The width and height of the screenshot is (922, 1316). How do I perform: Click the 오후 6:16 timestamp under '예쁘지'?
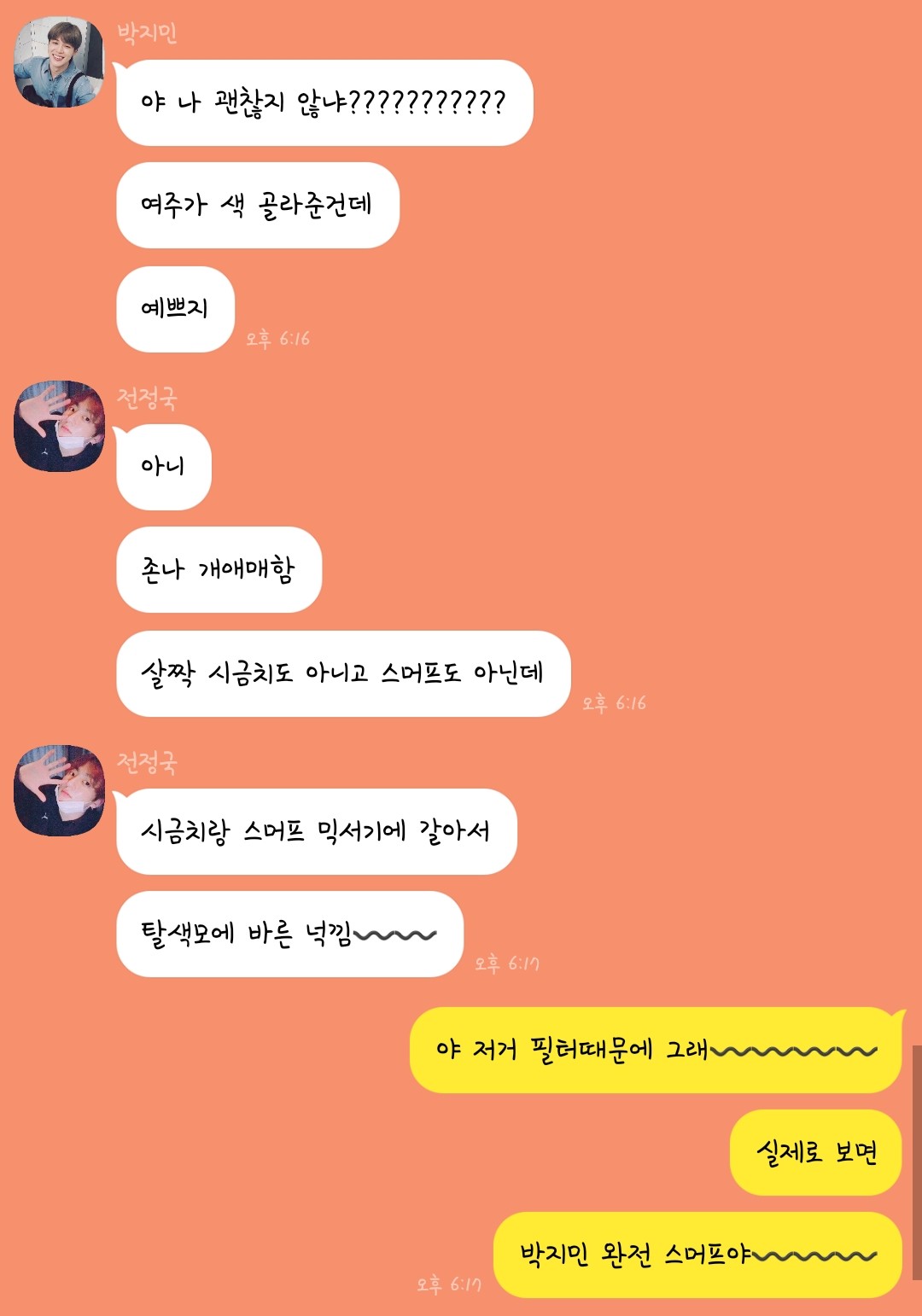point(277,339)
